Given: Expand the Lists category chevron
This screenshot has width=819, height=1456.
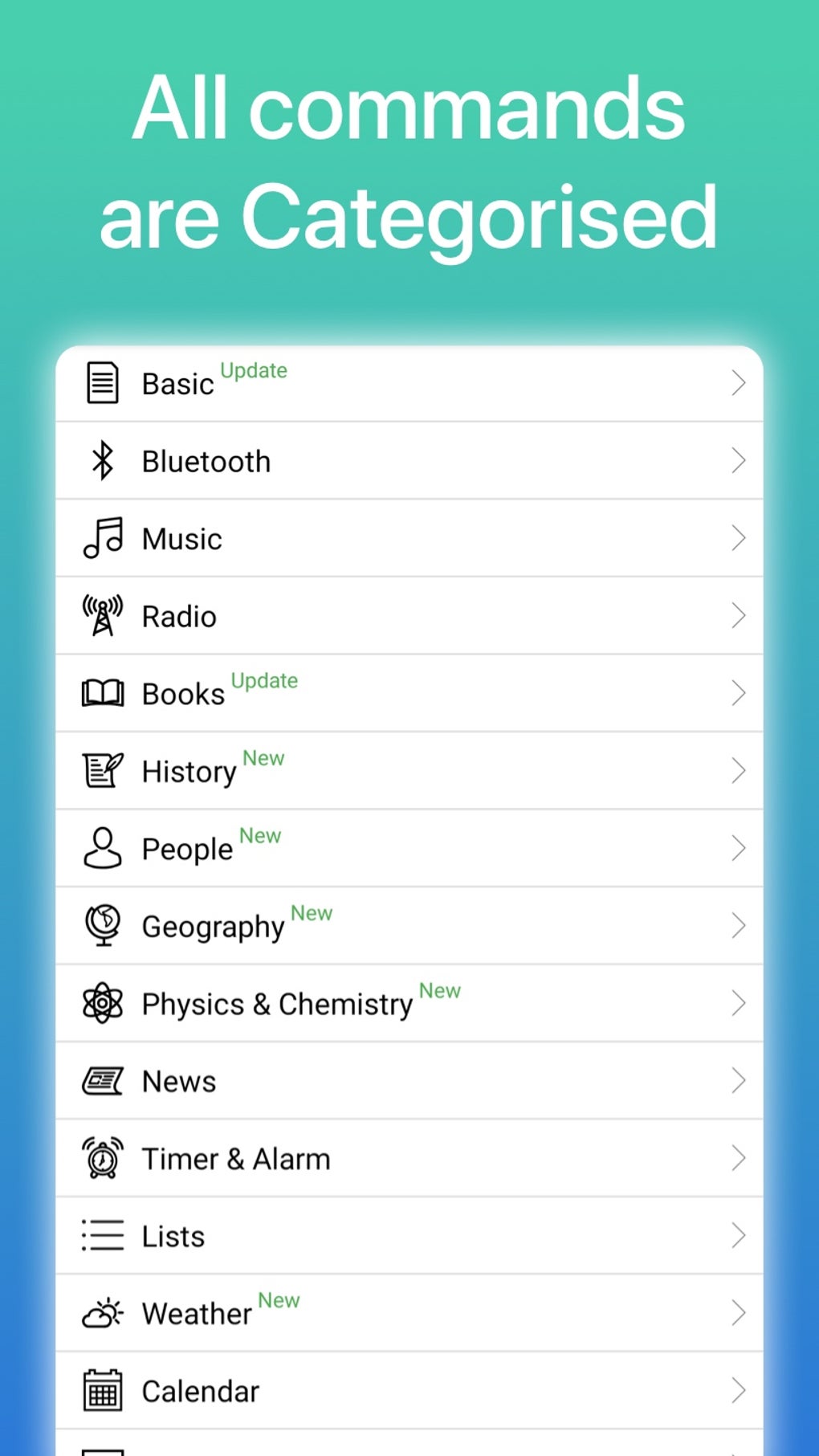Looking at the screenshot, I should (x=739, y=1235).
